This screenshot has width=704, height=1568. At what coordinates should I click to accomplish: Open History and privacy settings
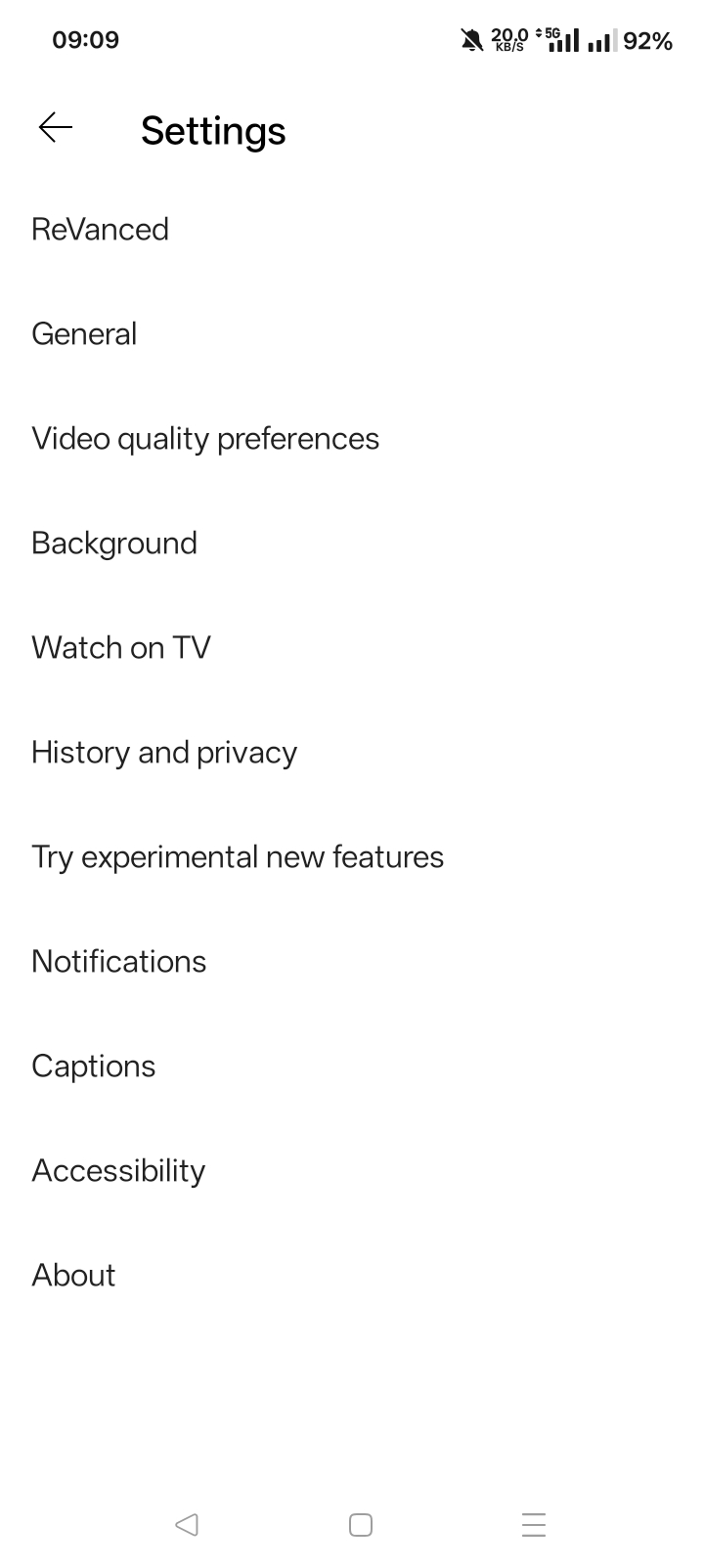point(164,752)
